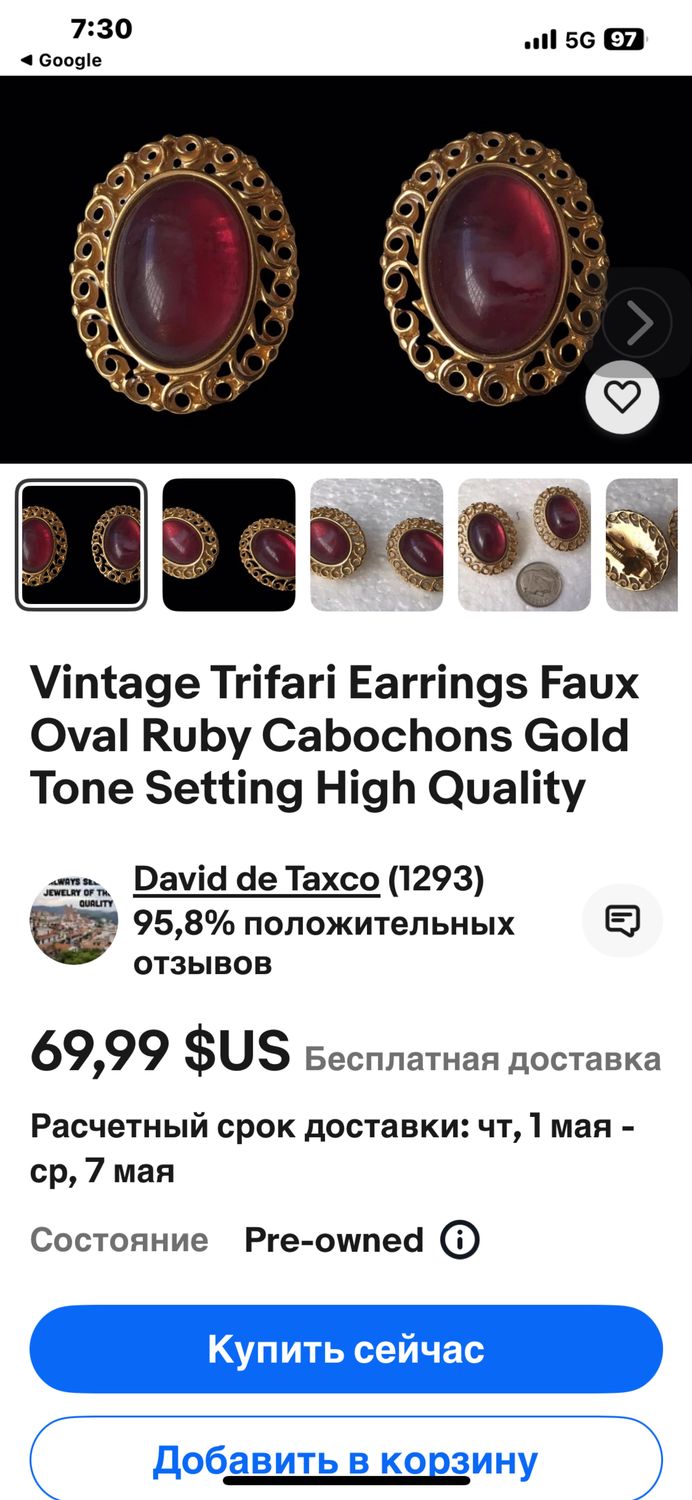Return to Google via the back link

tap(62, 60)
